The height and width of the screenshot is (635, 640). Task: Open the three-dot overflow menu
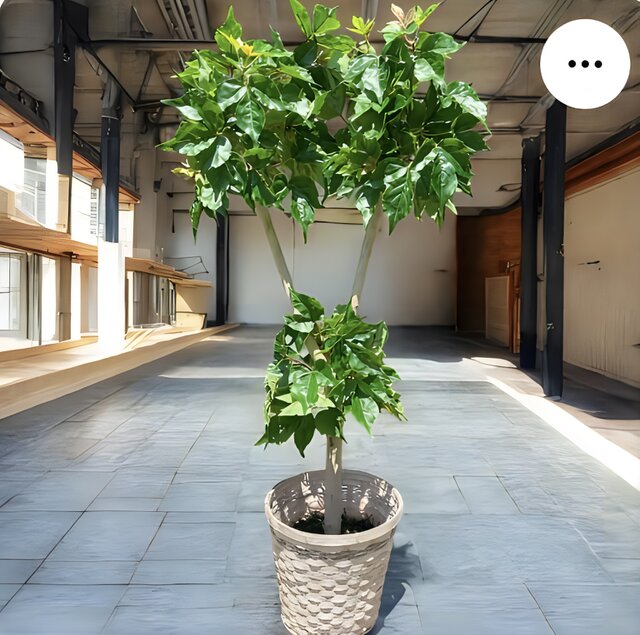tap(585, 63)
